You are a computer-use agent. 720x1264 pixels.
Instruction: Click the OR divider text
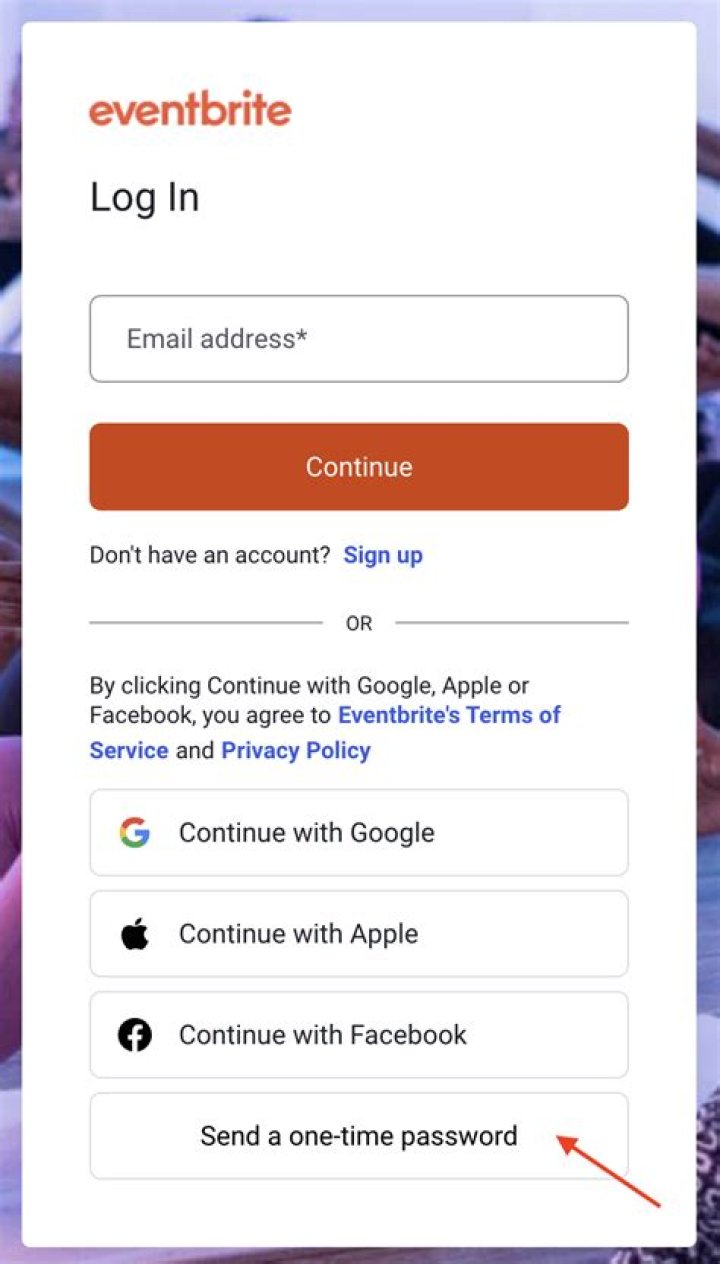(358, 622)
